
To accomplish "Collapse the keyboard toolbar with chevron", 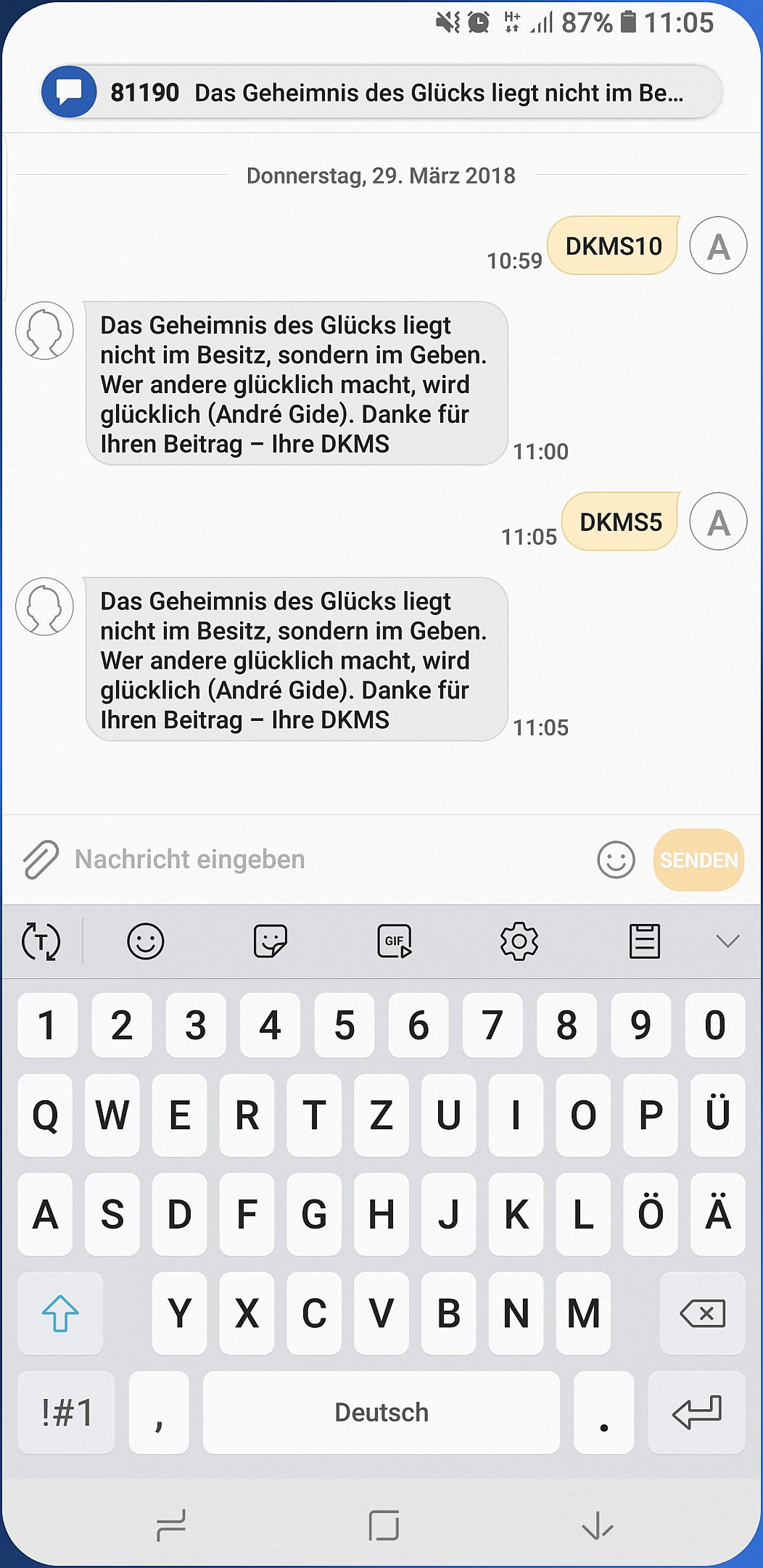I will pyautogui.click(x=727, y=941).
